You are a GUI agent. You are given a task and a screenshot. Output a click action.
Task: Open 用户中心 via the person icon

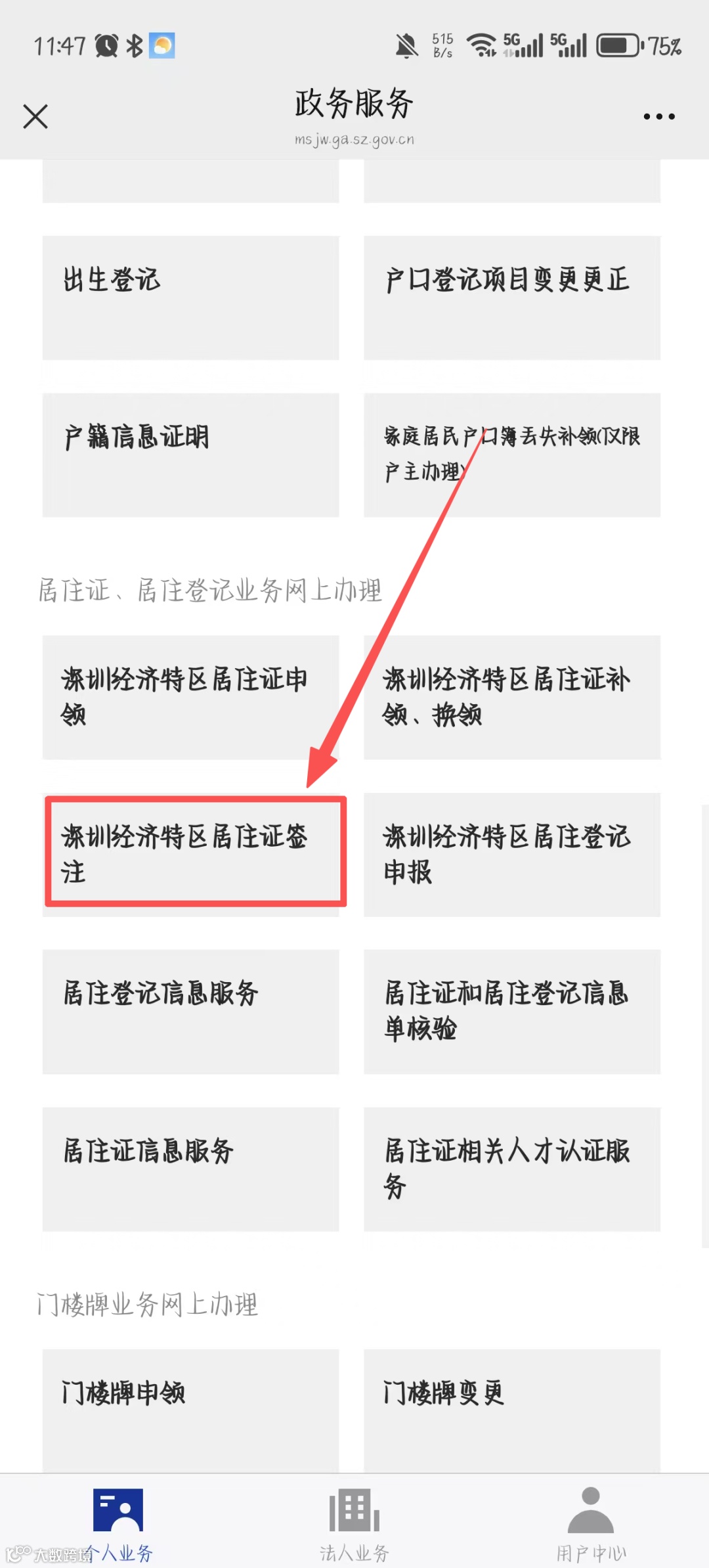591,1511
